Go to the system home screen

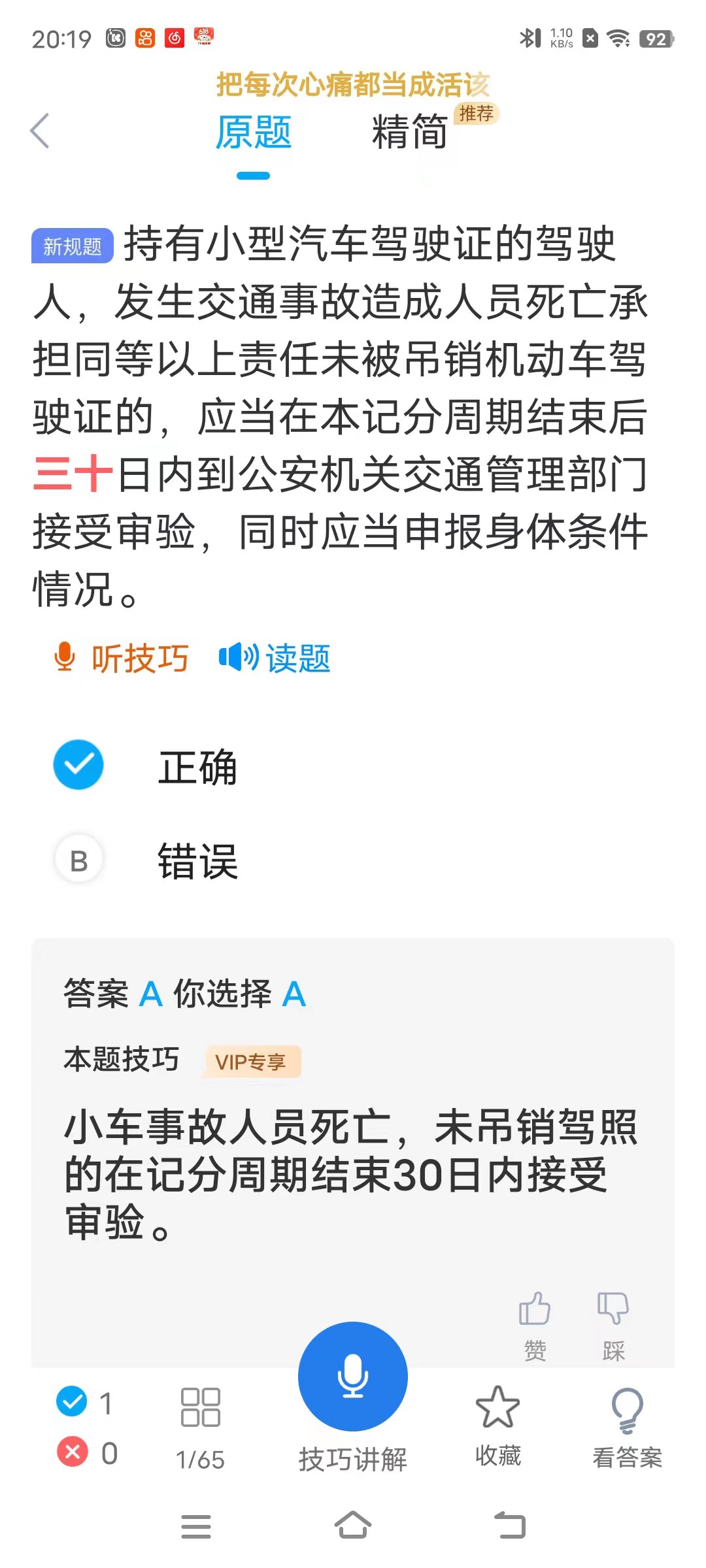353,1526
